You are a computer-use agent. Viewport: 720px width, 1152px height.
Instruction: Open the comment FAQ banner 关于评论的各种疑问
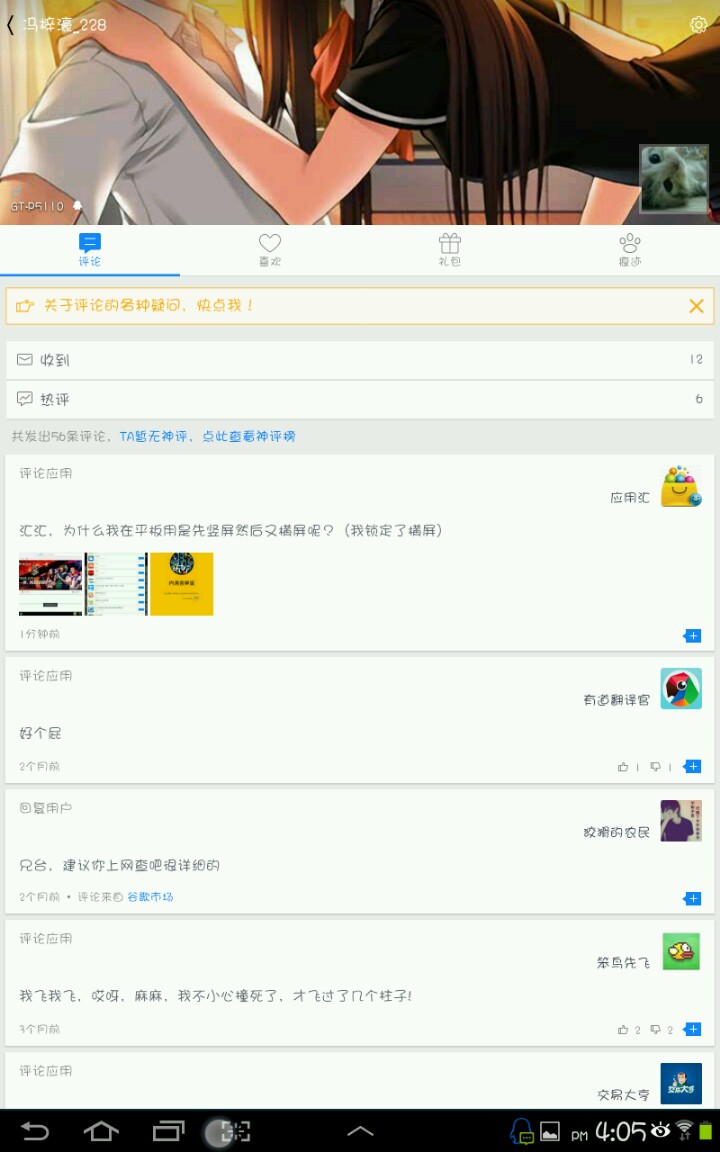click(x=150, y=306)
